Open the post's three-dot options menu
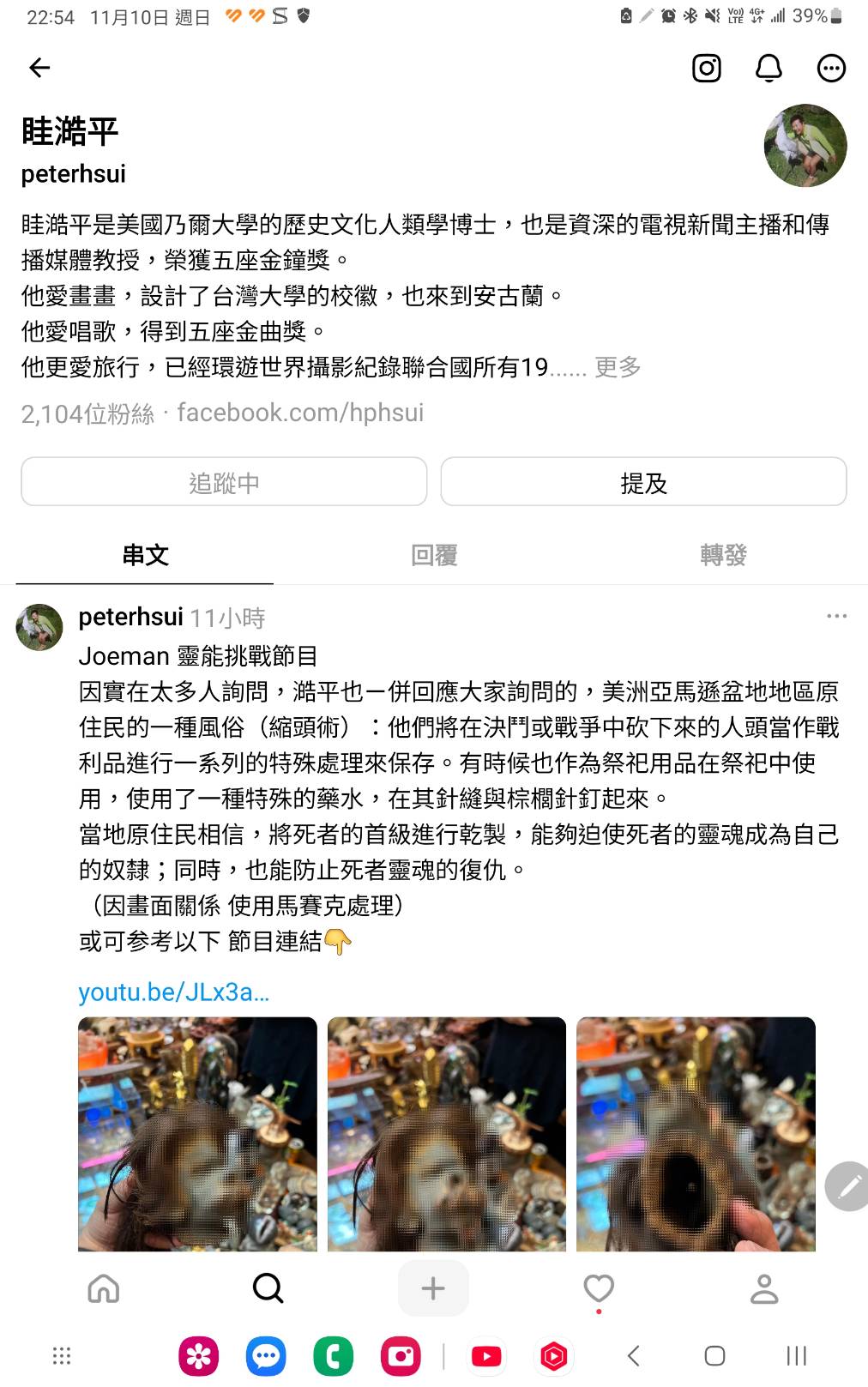The image size is (868, 1387). point(836,616)
